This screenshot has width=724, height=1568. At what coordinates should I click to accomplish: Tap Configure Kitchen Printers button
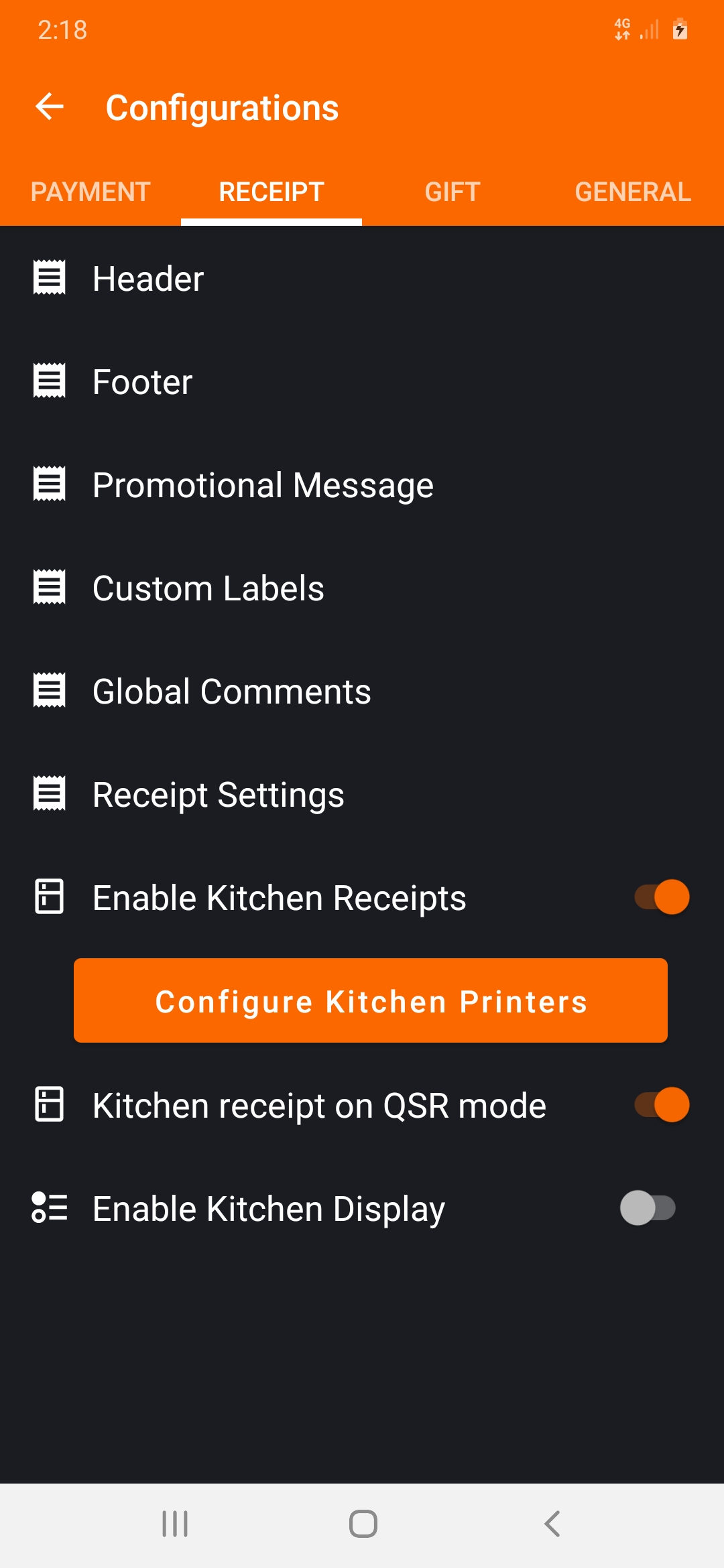[371, 1000]
